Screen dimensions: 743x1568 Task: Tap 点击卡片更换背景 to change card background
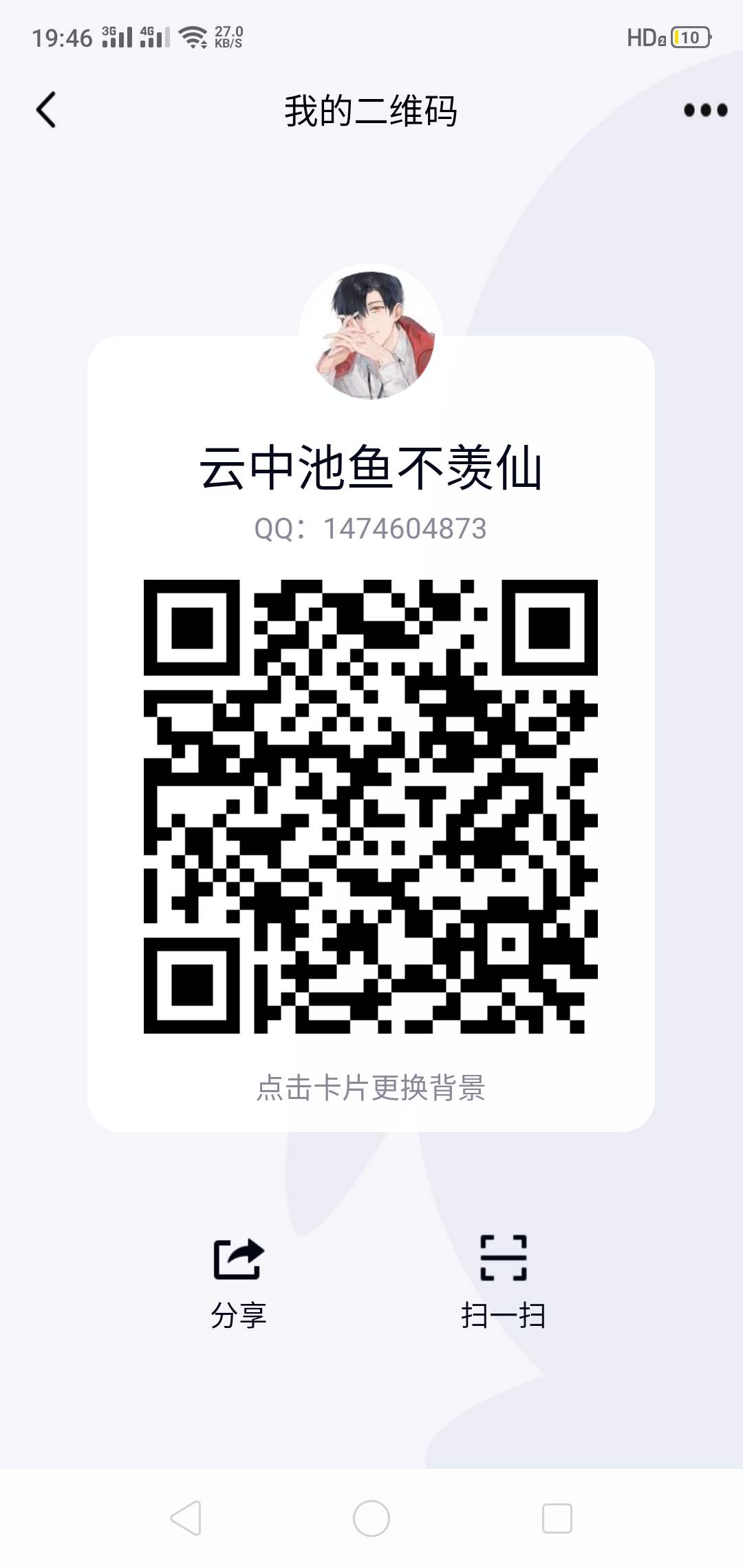coord(371,1088)
